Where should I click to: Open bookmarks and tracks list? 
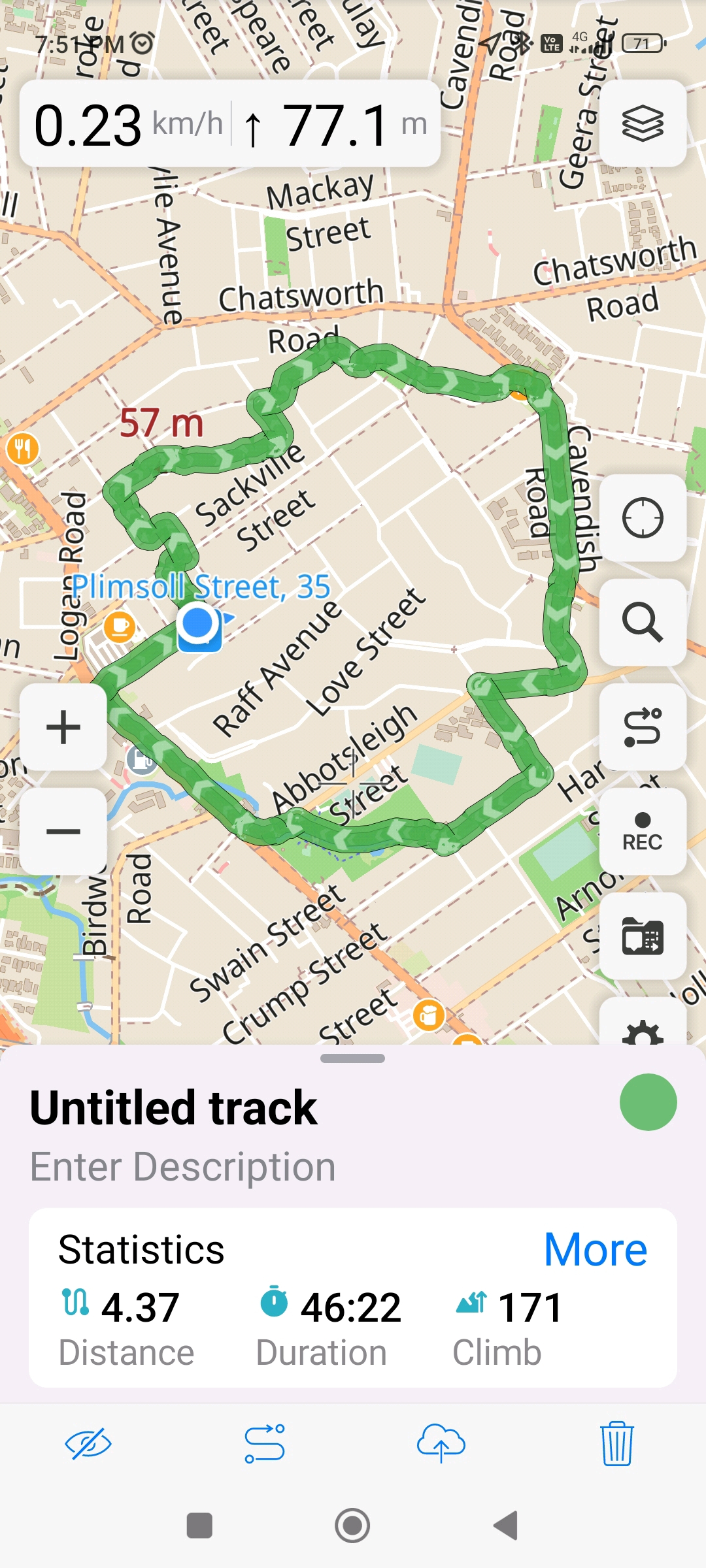coord(643,936)
